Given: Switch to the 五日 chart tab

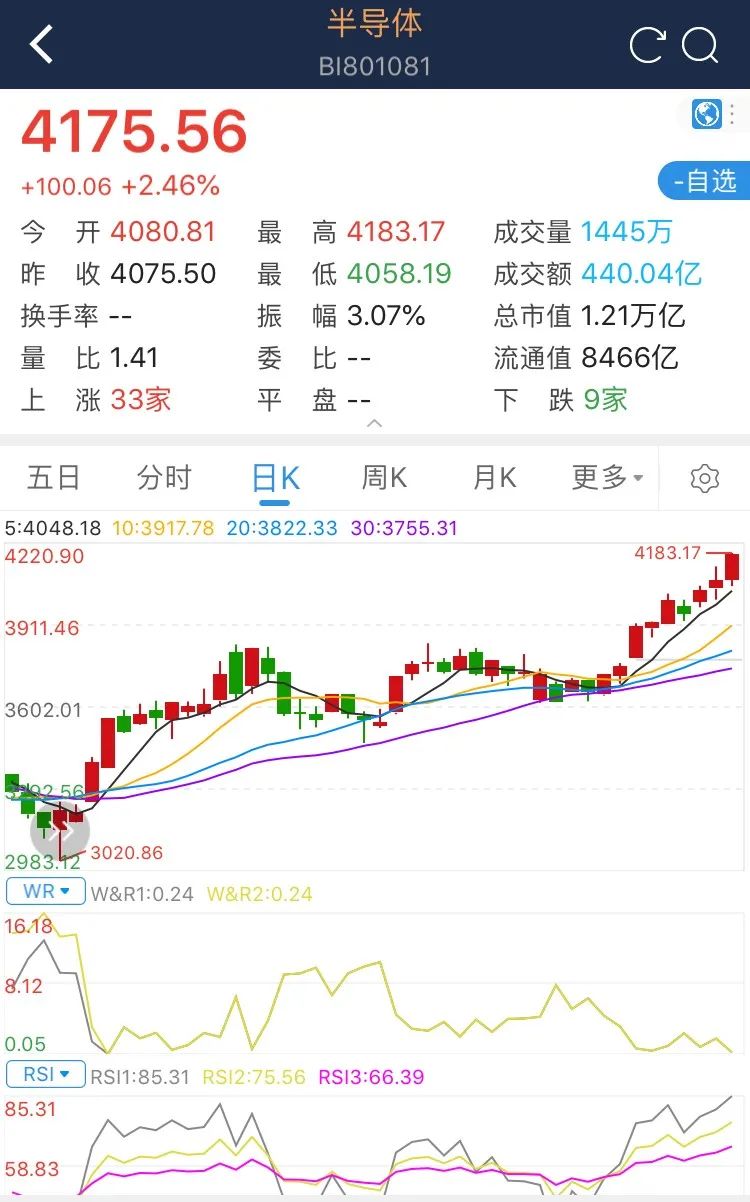Looking at the screenshot, I should pos(53,478).
